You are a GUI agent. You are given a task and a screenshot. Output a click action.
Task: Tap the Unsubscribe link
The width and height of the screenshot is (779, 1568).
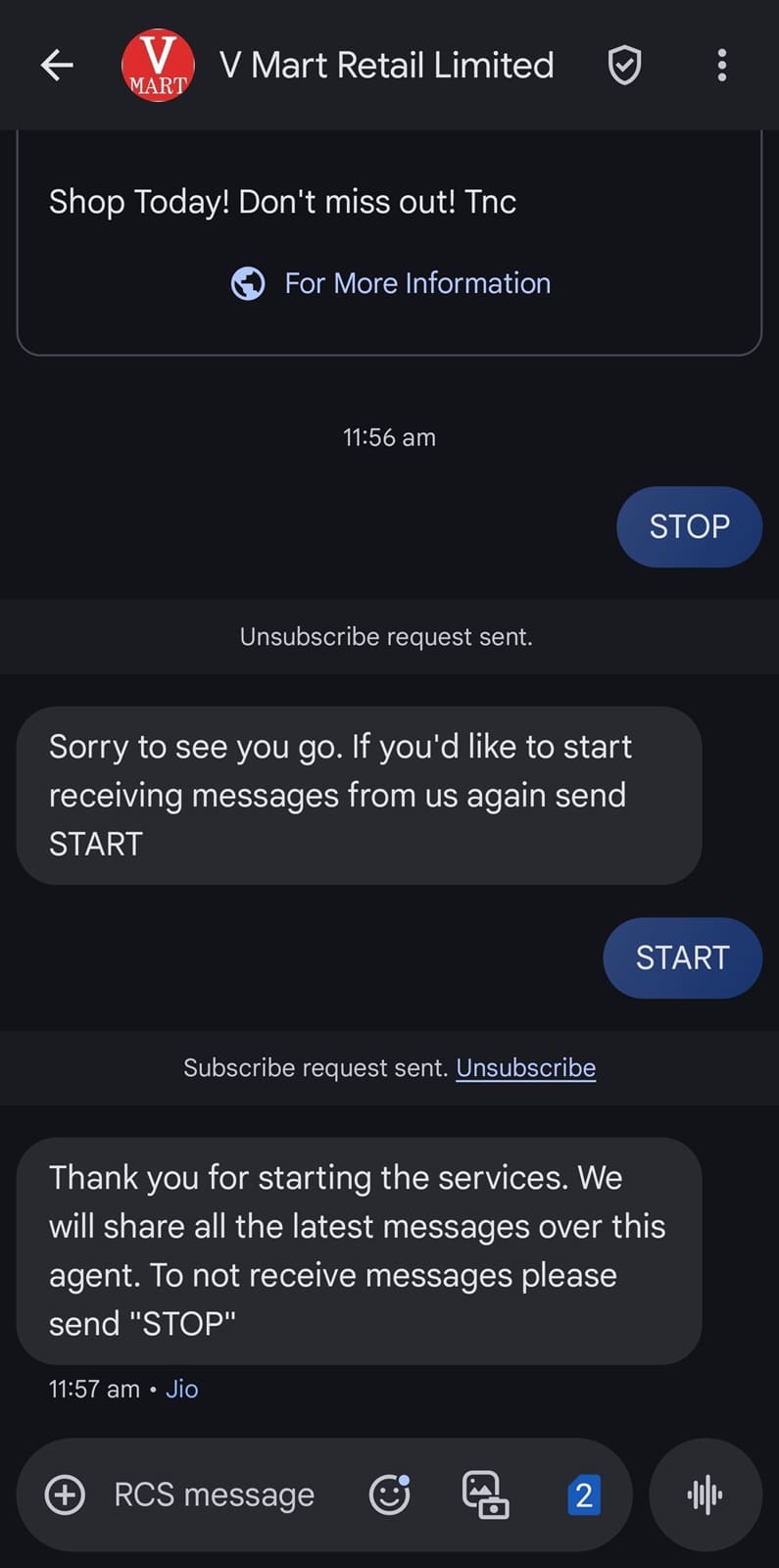(x=525, y=1067)
